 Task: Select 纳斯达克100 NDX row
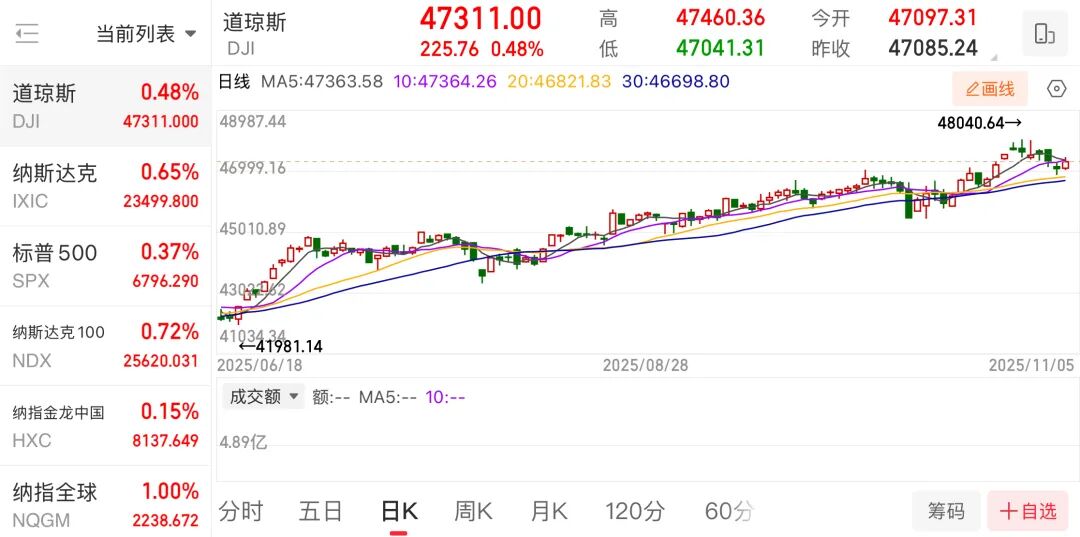tap(105, 346)
